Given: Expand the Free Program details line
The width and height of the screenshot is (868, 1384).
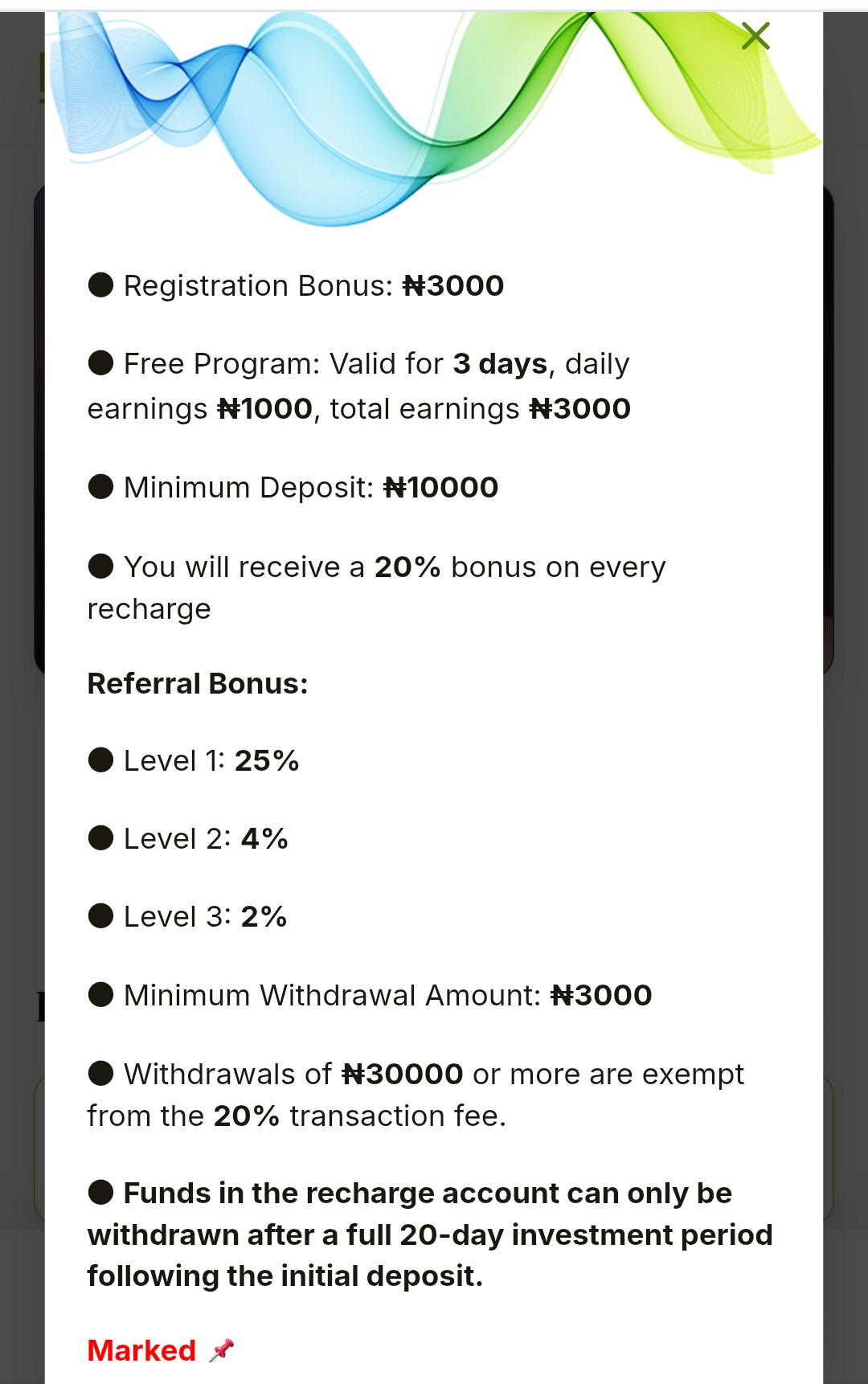Looking at the screenshot, I should pyautogui.click(x=358, y=385).
